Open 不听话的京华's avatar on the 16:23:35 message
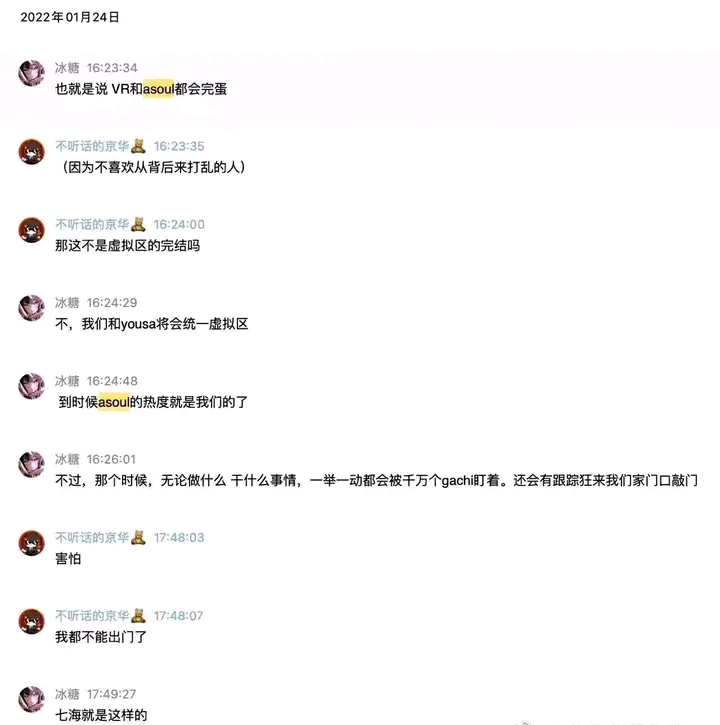 (31, 151)
